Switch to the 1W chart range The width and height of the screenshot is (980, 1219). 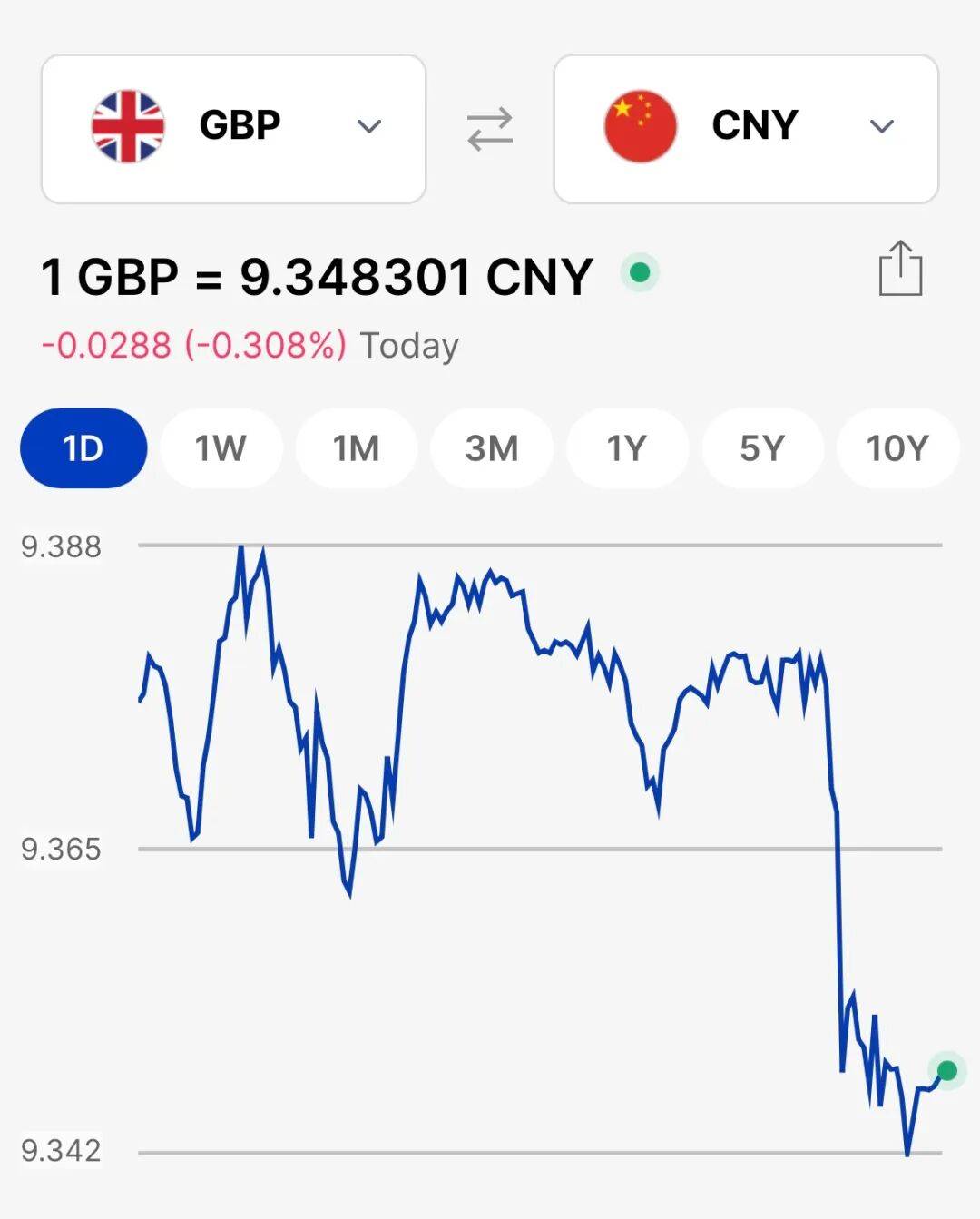tap(220, 447)
